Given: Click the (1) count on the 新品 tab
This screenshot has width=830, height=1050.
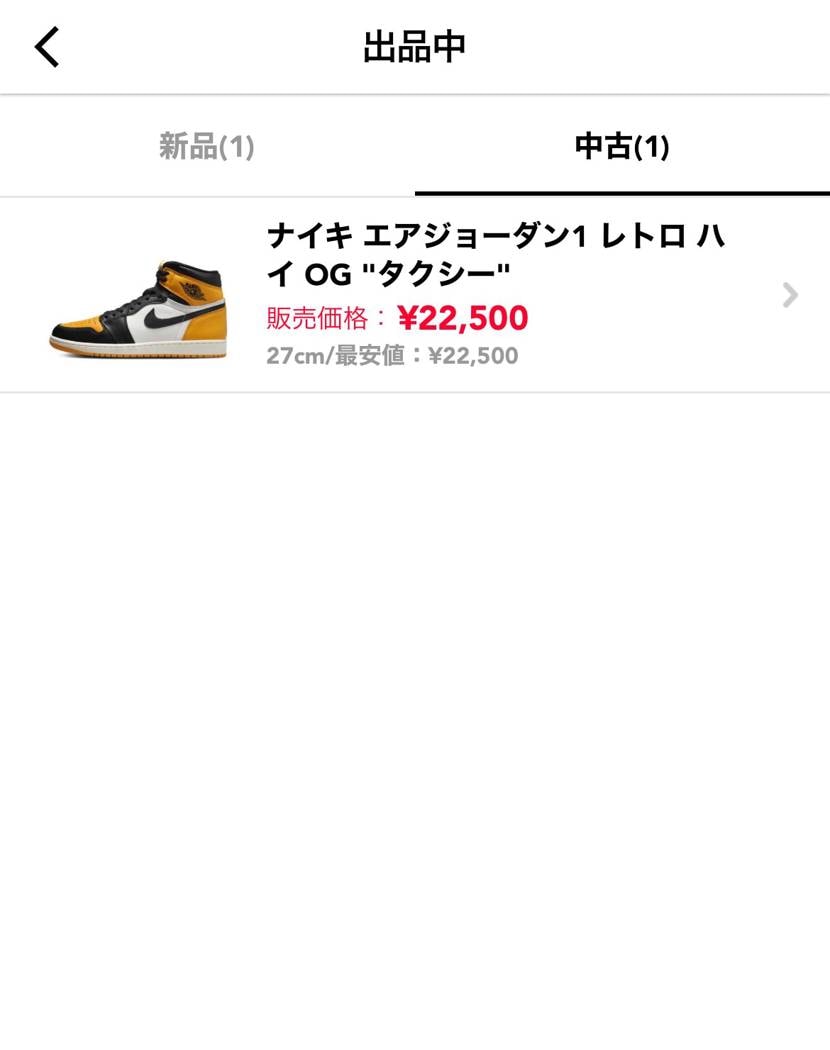Looking at the screenshot, I should point(241,146).
